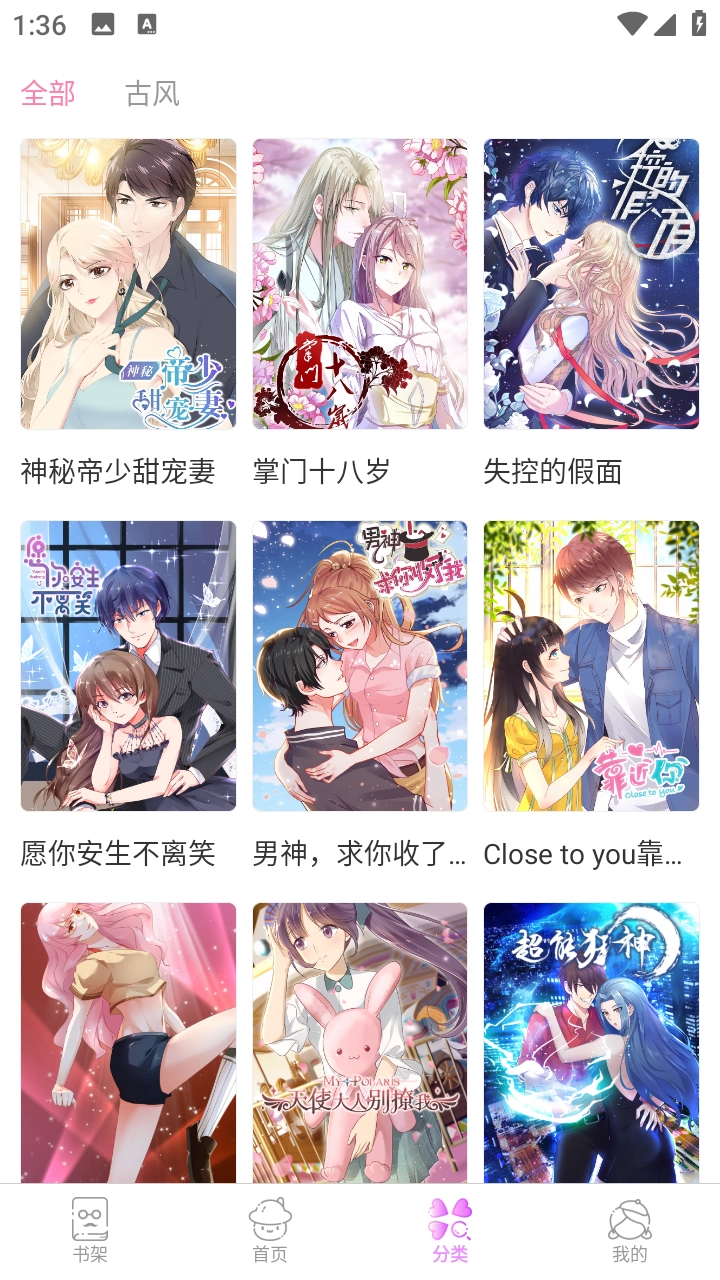Screen dimensions: 720x1280
Task: Select the 分类 (category) flower icon
Action: coord(450,1218)
